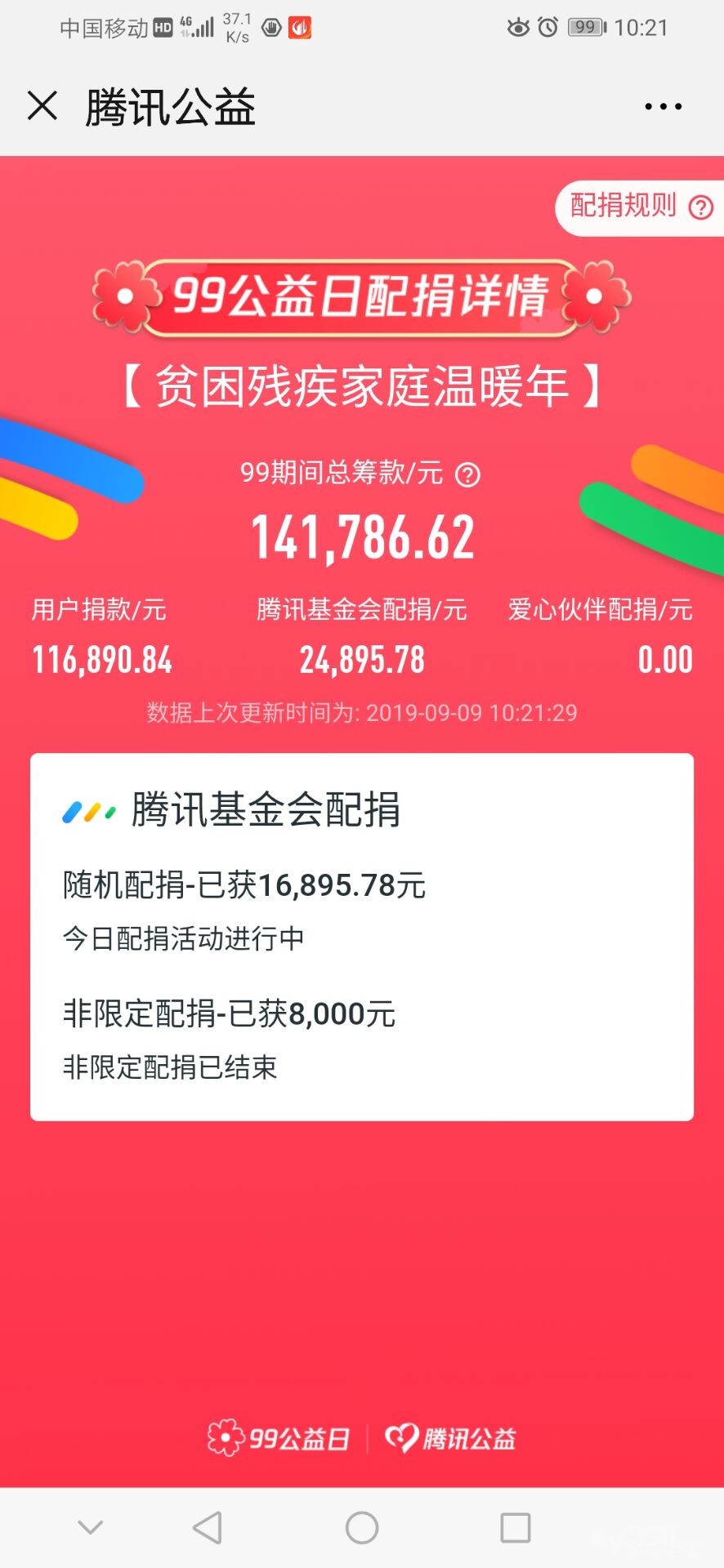Tap help icon beside 99期间总筹款/元
Screen dimensions: 724x1568
(467, 474)
